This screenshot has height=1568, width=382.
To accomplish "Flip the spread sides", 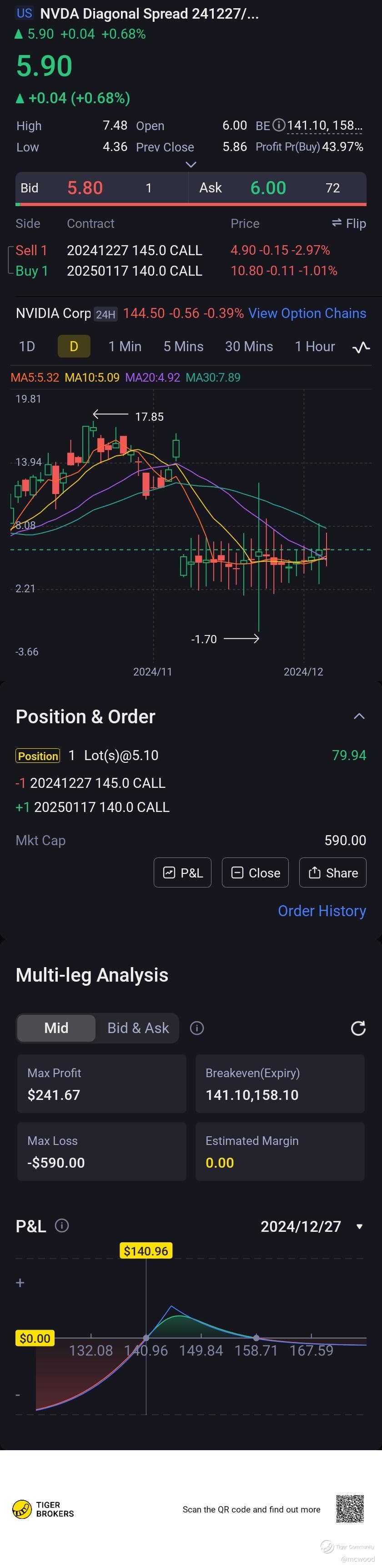I will (x=348, y=223).
